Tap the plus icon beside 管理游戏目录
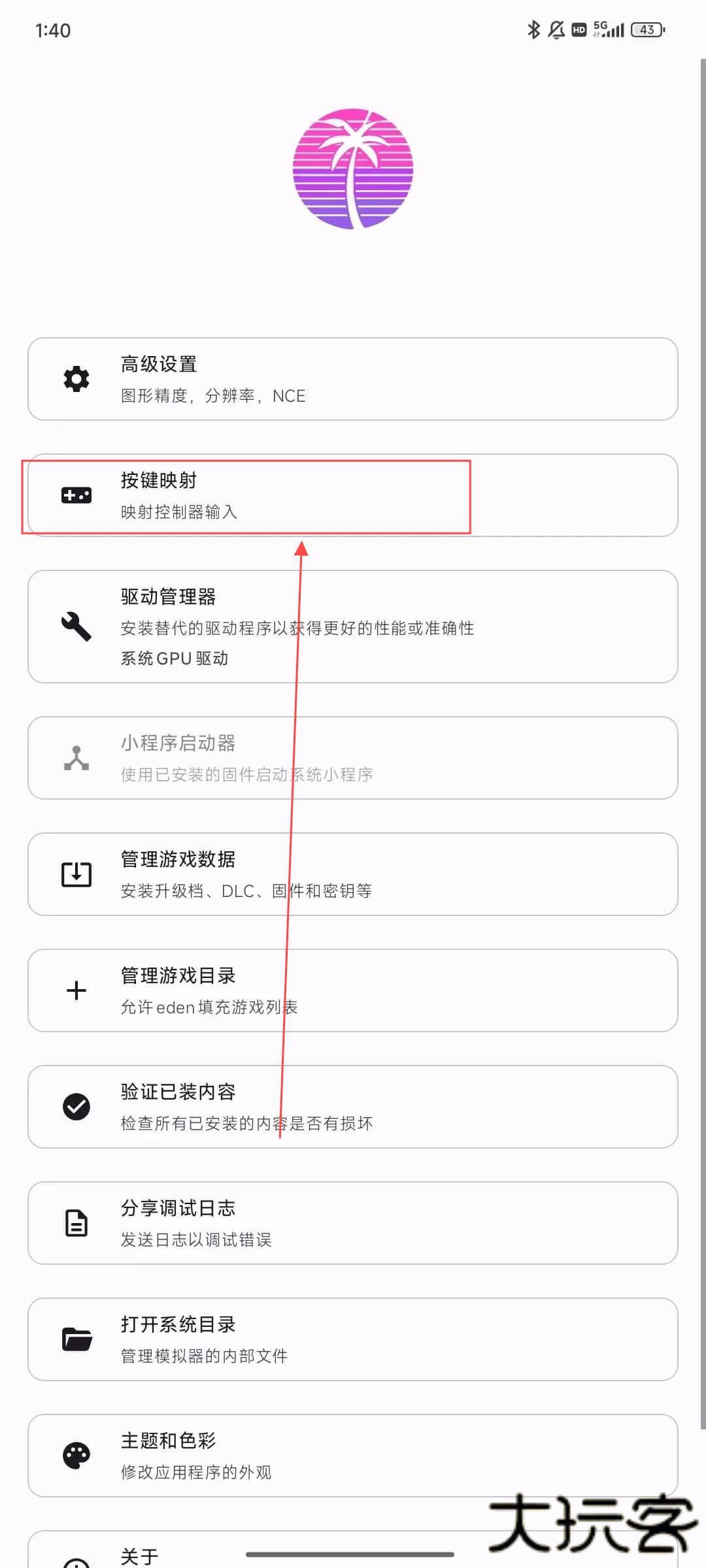Viewport: 706px width, 1568px height. click(x=76, y=990)
